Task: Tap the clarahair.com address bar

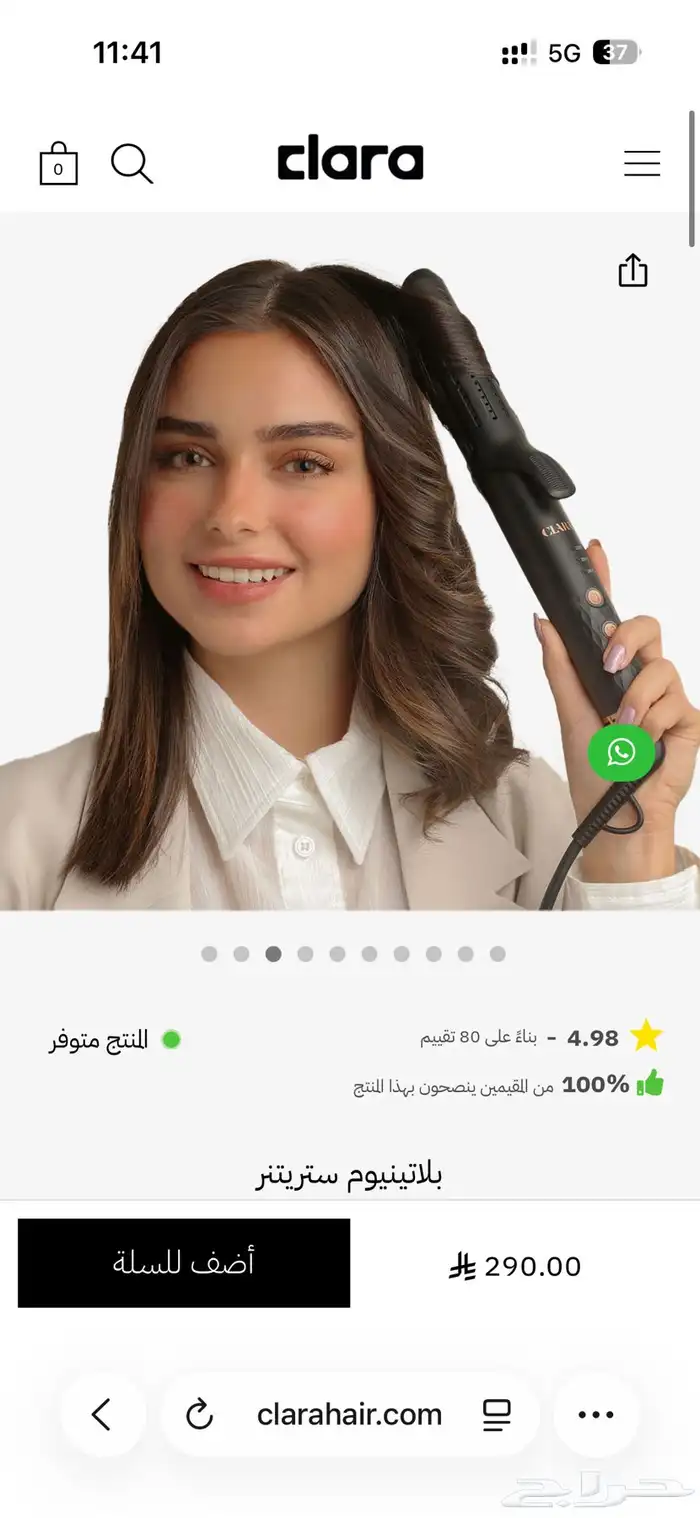Action: [349, 1414]
